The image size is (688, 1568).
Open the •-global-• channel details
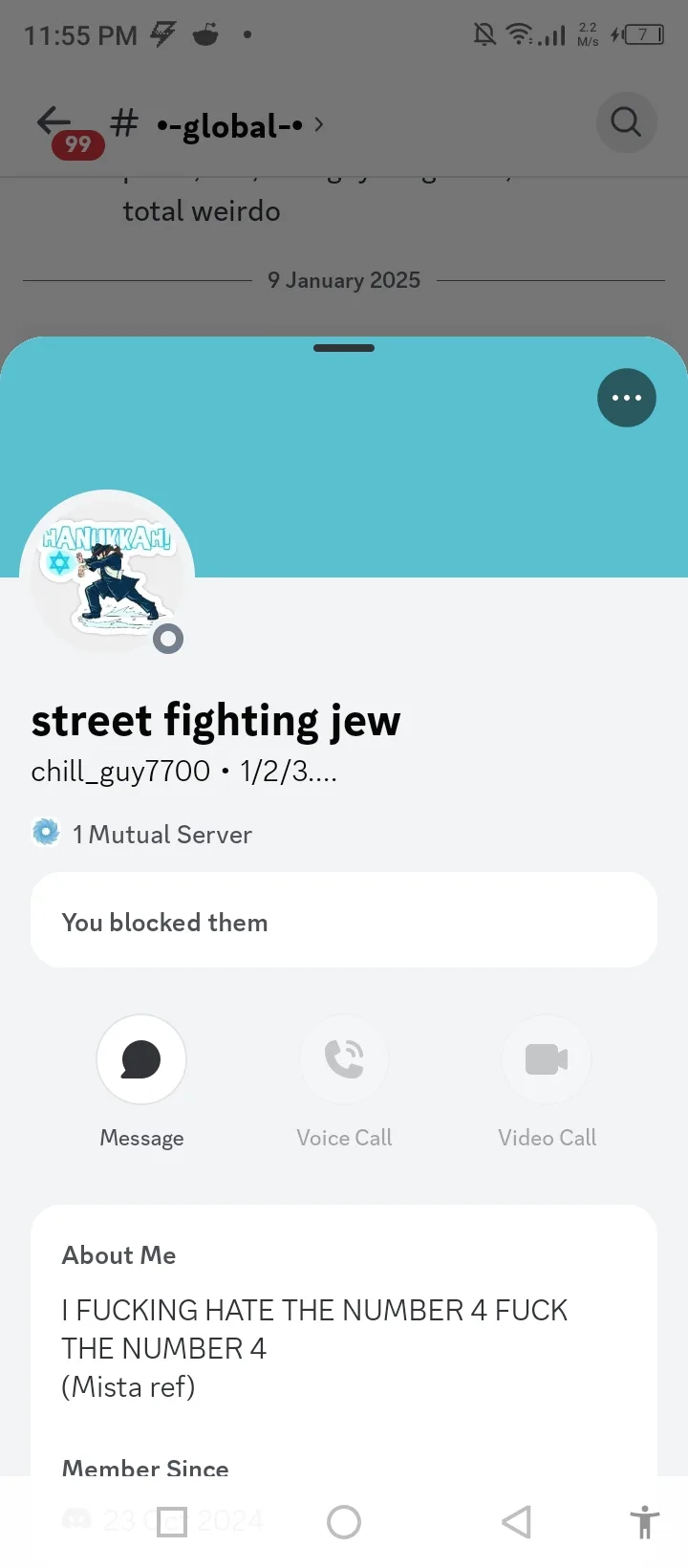(229, 125)
